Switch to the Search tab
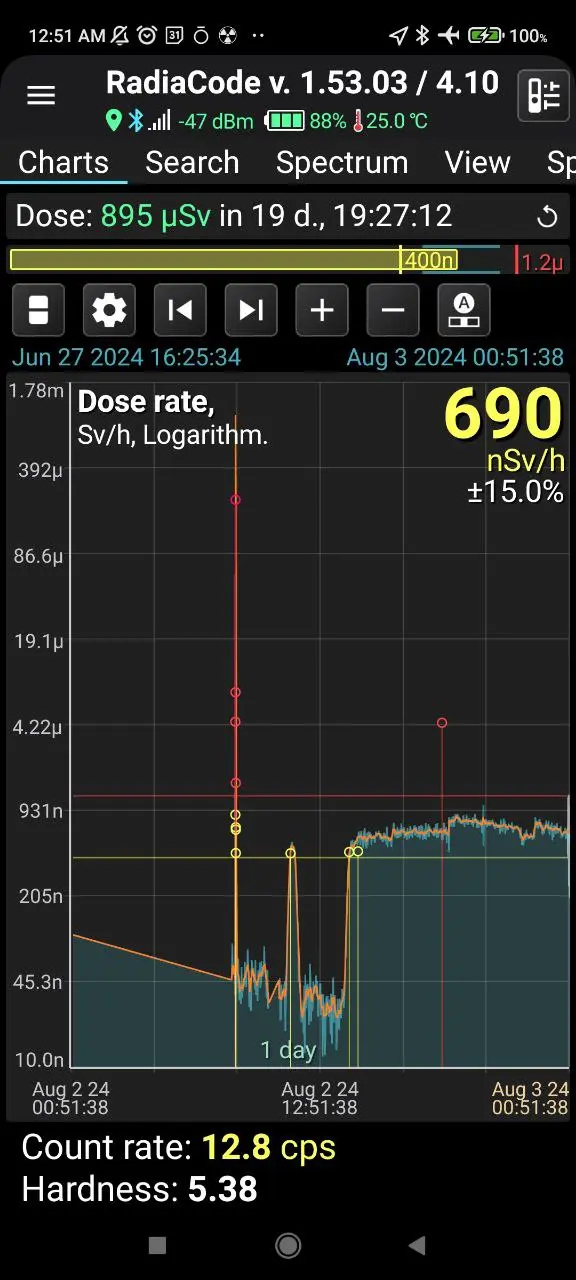This screenshot has width=576, height=1280. tap(192, 162)
